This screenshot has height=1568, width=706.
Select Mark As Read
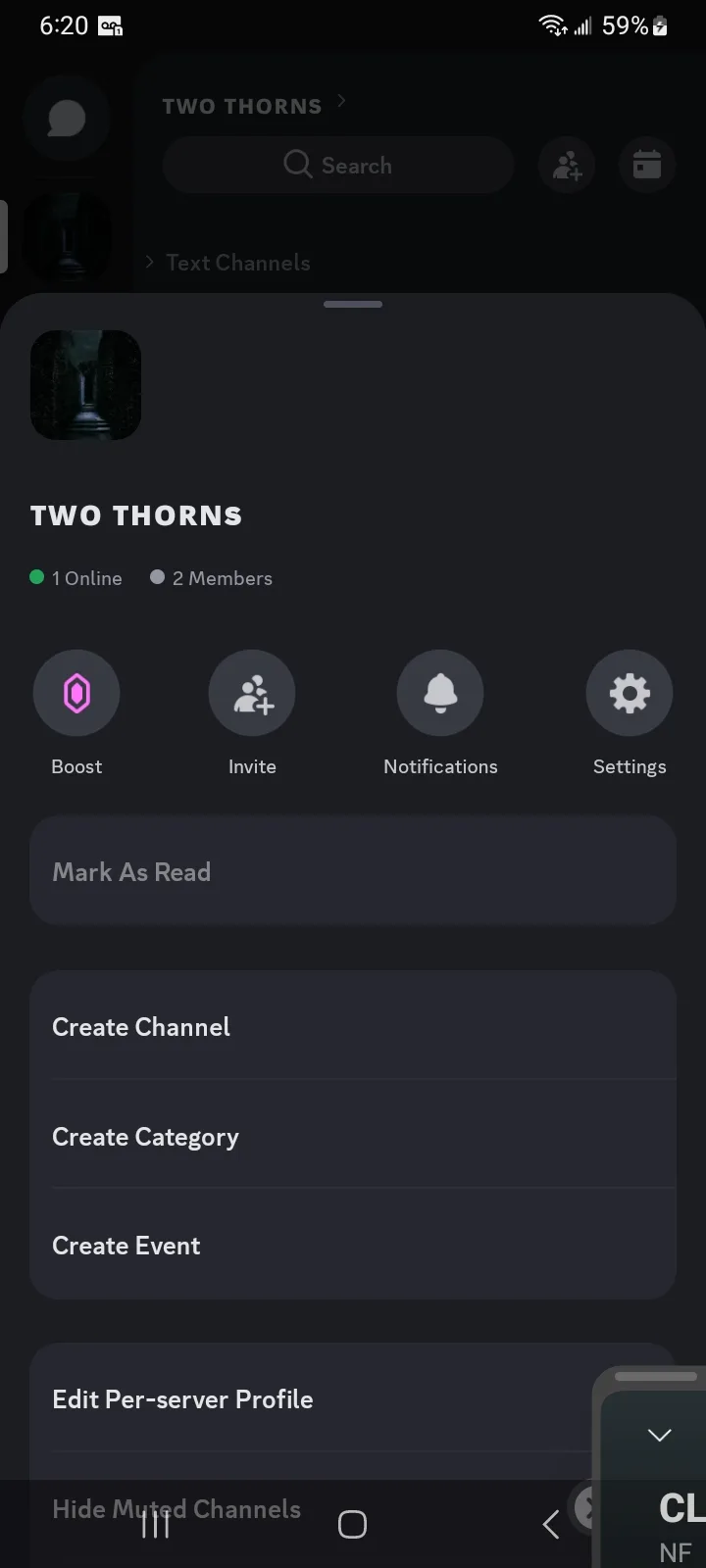[353, 872]
